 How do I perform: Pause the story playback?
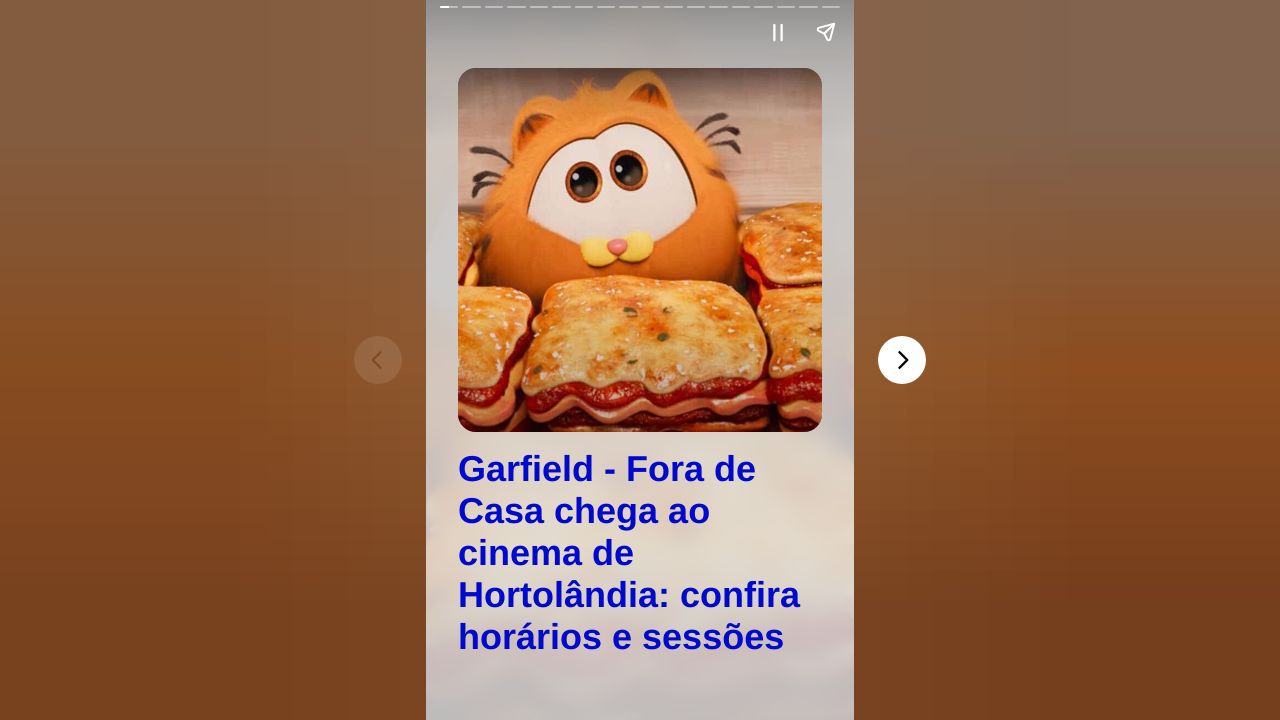(777, 33)
